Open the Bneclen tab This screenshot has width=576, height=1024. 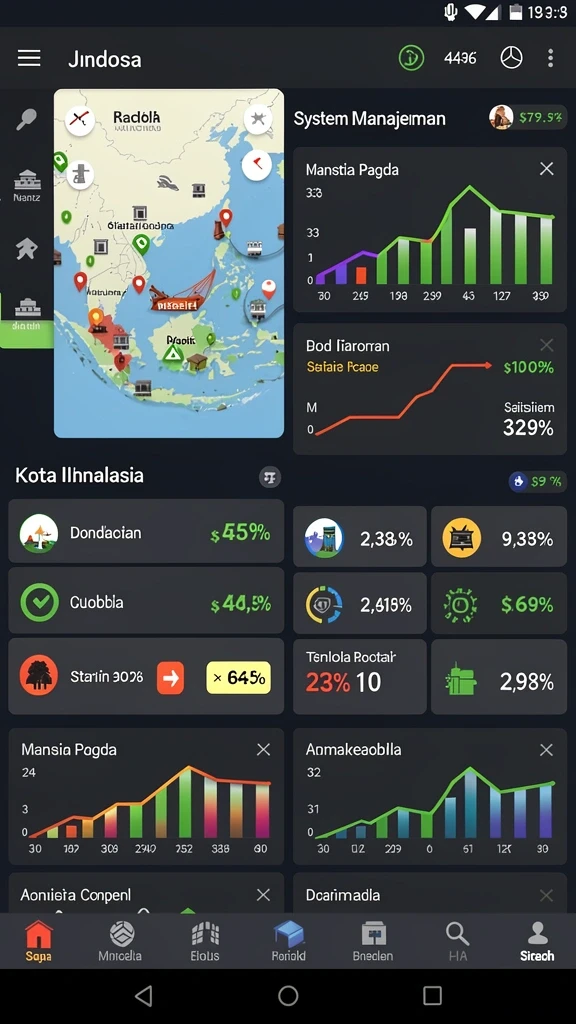(373, 941)
